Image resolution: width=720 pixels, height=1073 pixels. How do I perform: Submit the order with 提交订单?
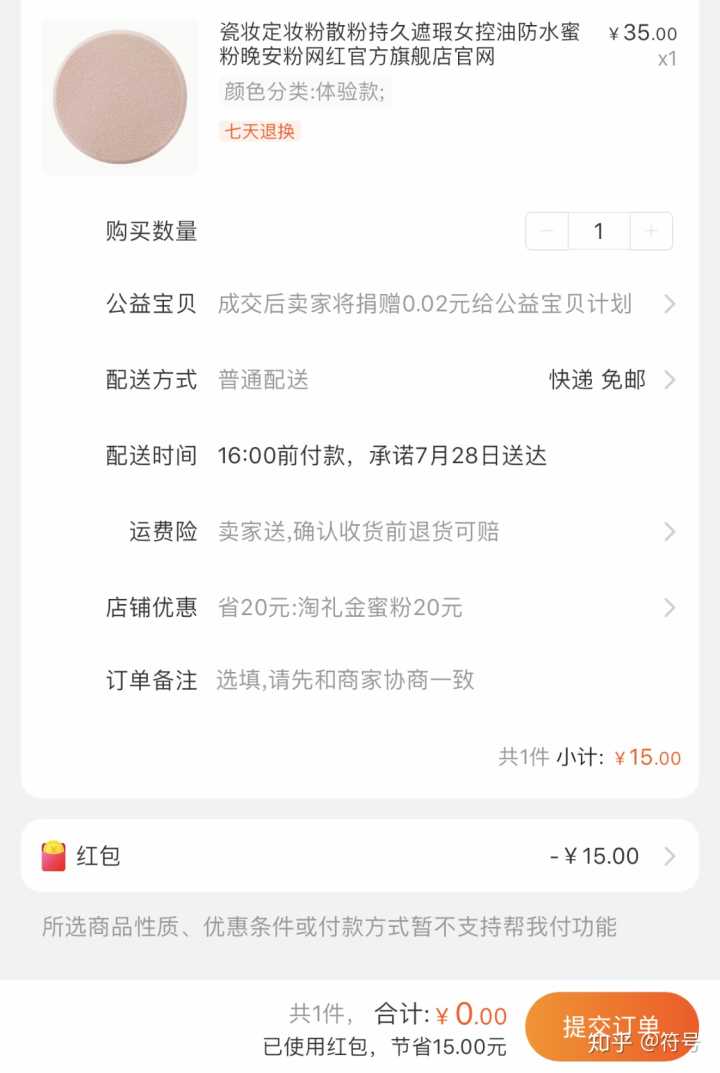(611, 1026)
